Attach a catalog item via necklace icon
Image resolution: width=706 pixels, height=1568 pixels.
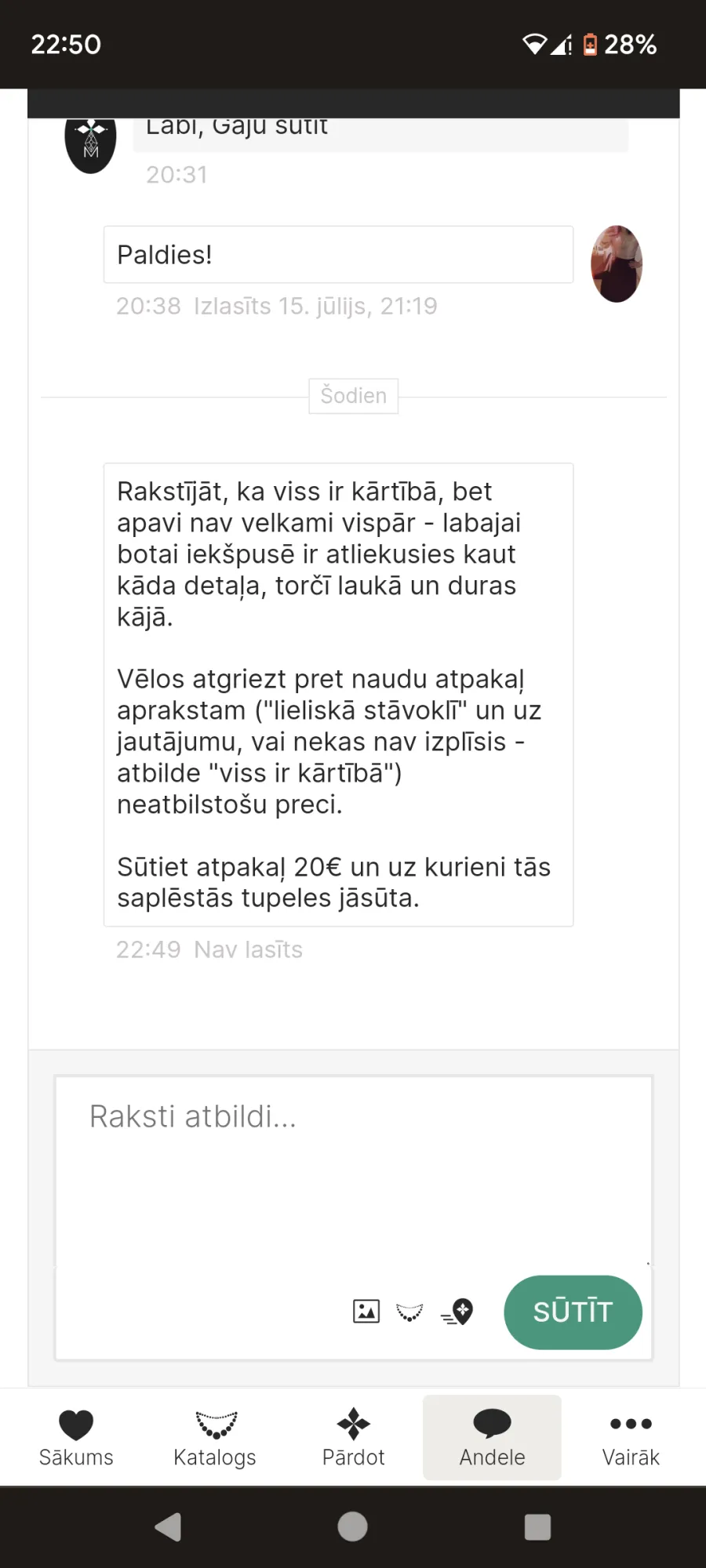coord(409,1312)
